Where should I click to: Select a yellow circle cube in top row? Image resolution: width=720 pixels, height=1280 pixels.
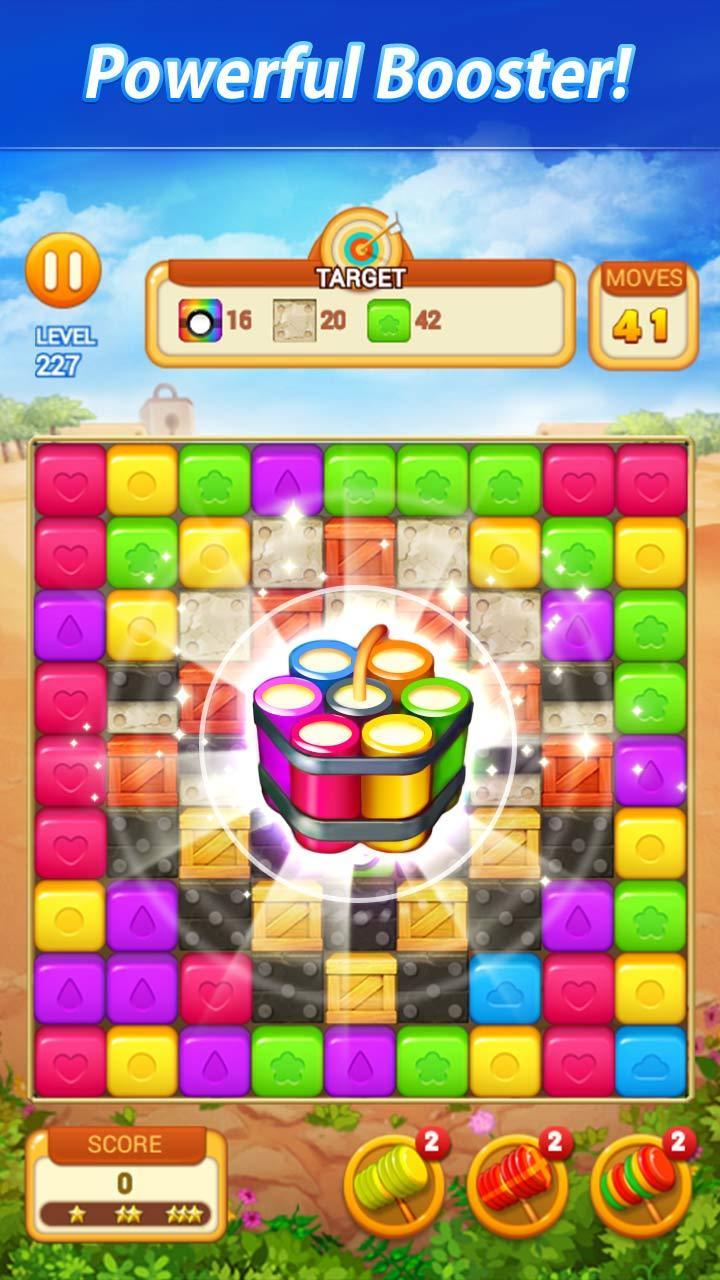click(139, 487)
